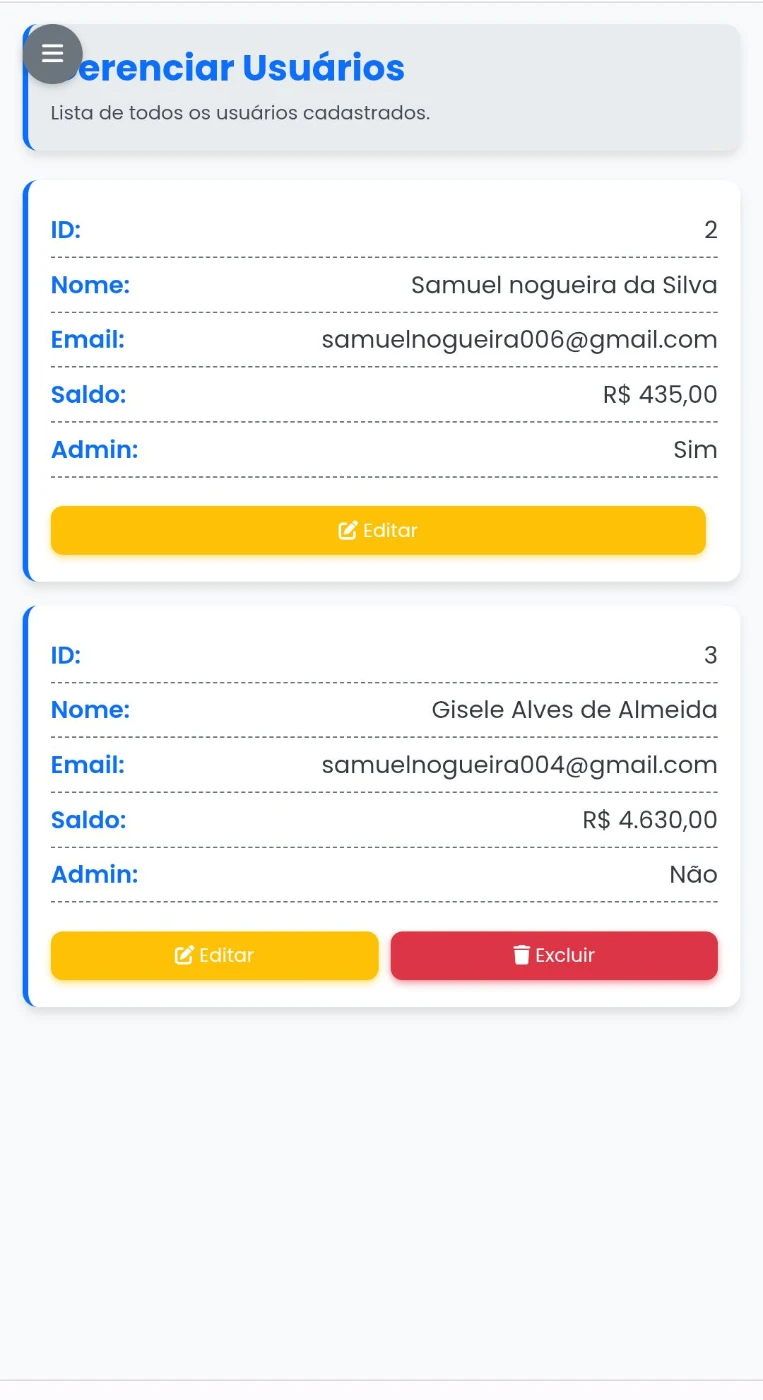This screenshot has width=763, height=1400.
Task: Delete user Gisele with Excluir
Action: click(554, 955)
